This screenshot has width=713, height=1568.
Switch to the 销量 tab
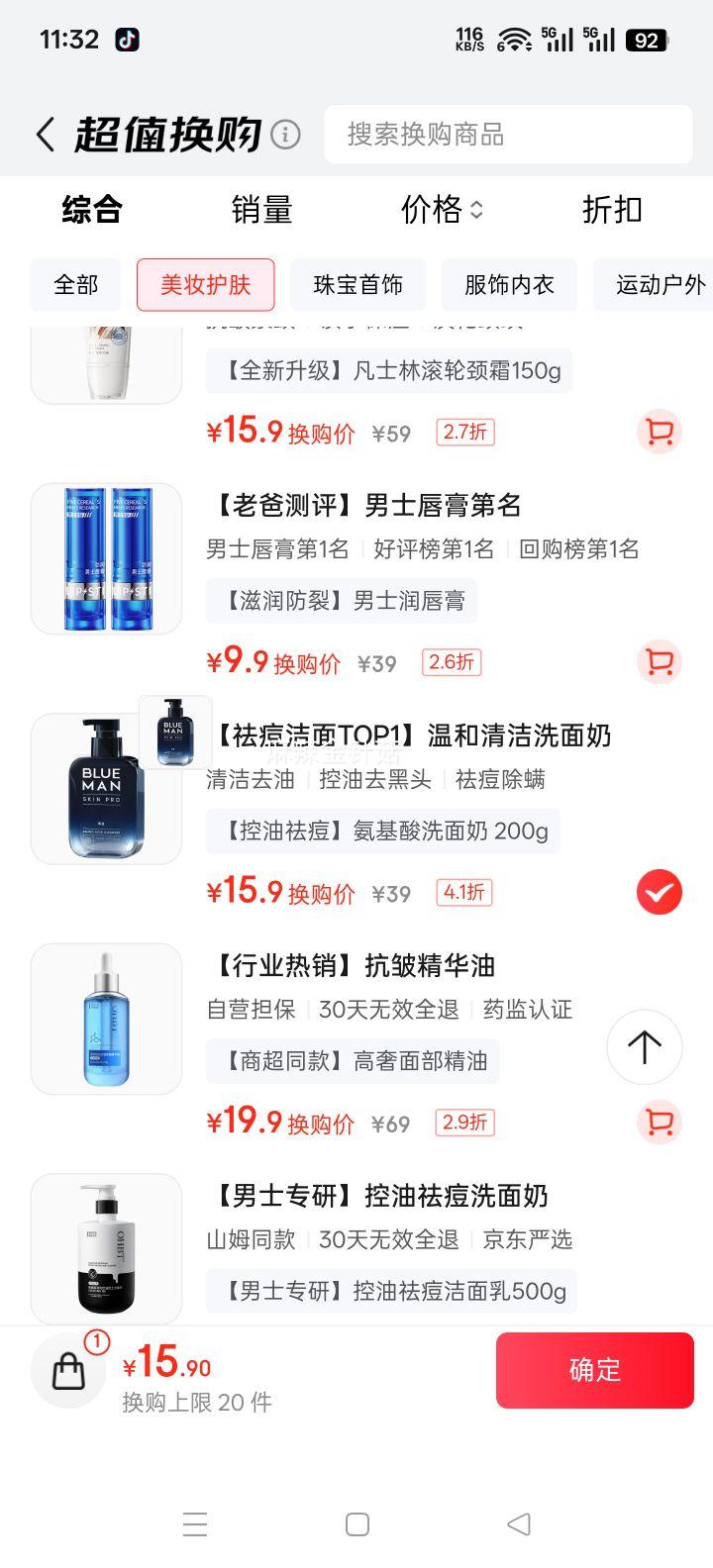pyautogui.click(x=260, y=210)
